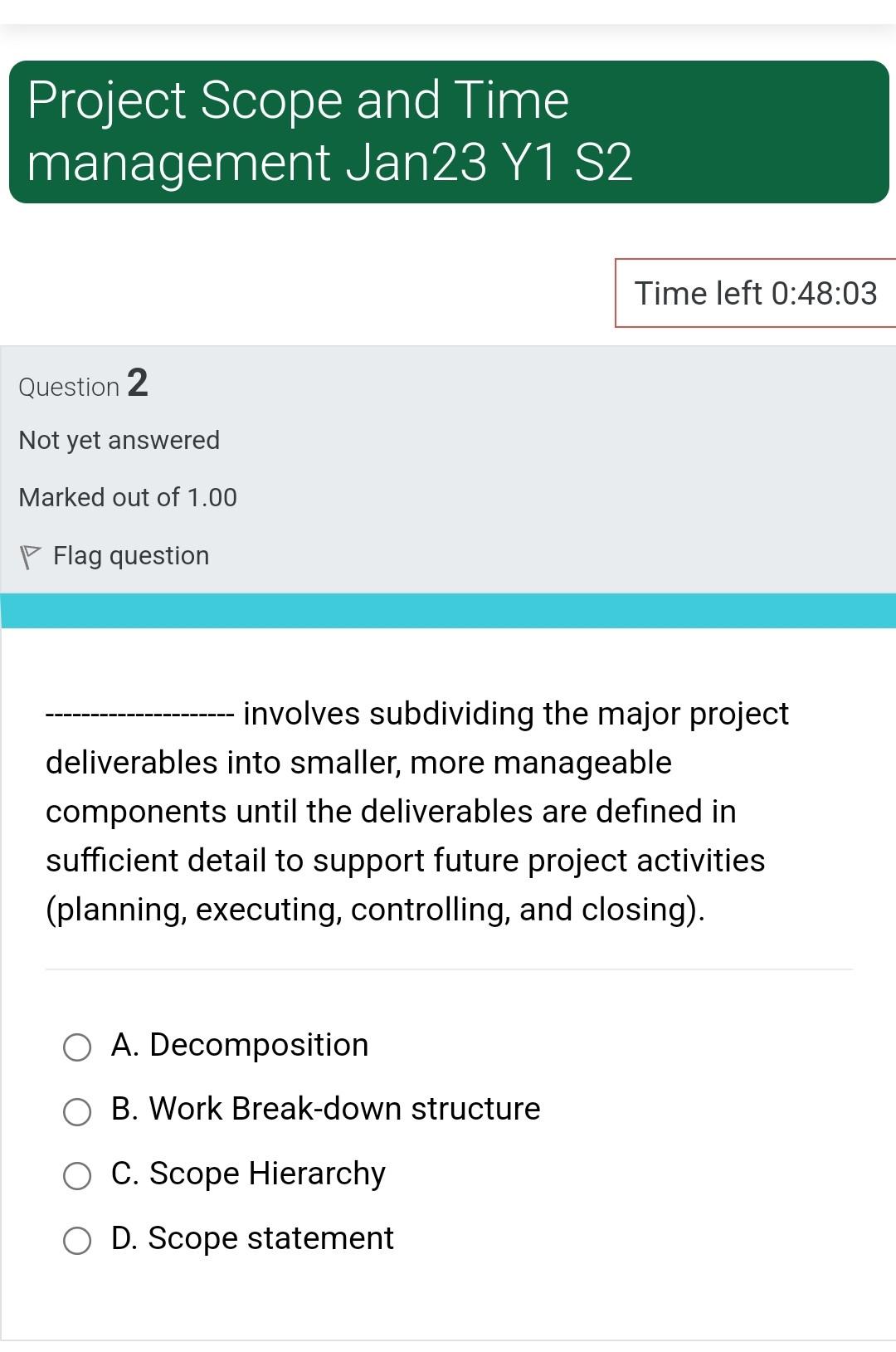Click the answer text C. Scope Hierarchy
Image resolution: width=896 pixels, height=1352 pixels.
click(248, 1174)
